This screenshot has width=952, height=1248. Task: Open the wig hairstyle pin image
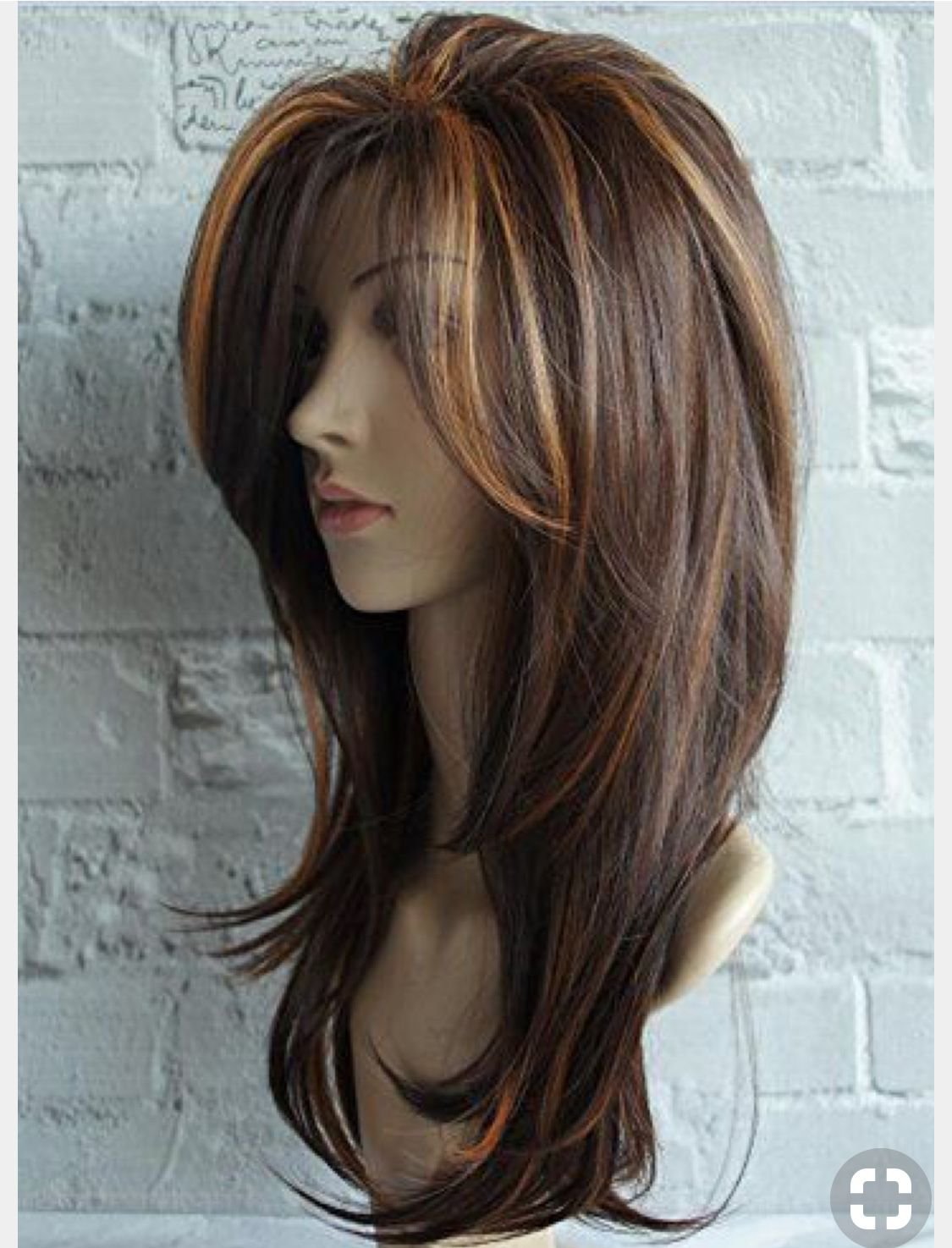point(474,592)
